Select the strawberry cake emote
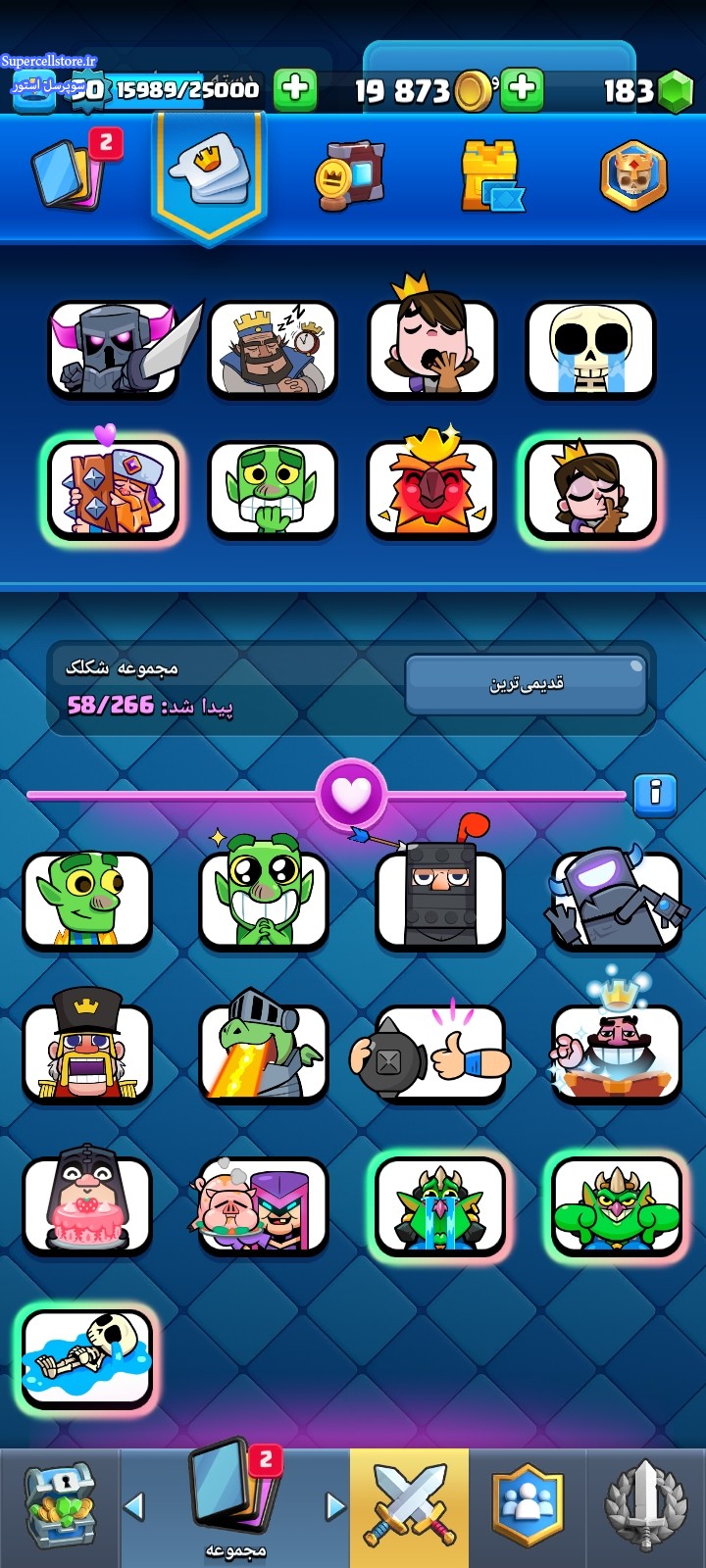Viewport: 706px width, 1568px height. click(x=87, y=1205)
